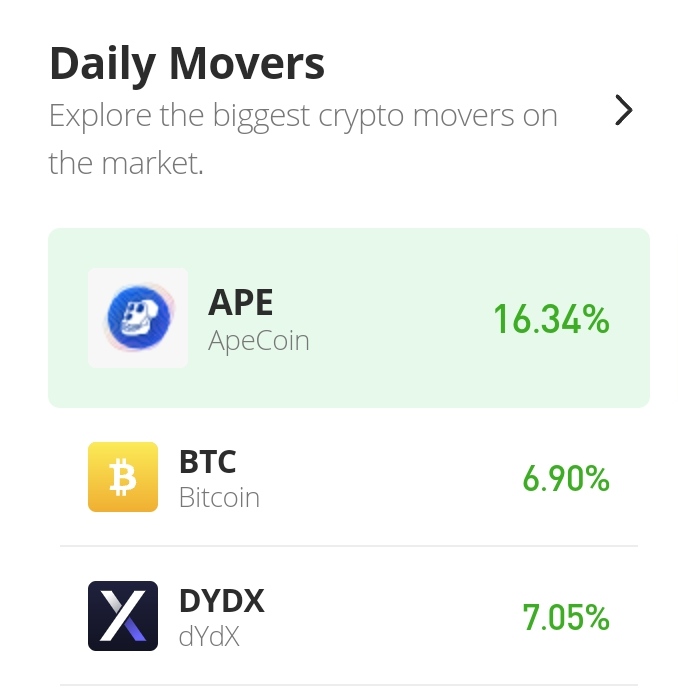This screenshot has height=689, width=678.
Task: Select the dYdX row
Action: 348,617
